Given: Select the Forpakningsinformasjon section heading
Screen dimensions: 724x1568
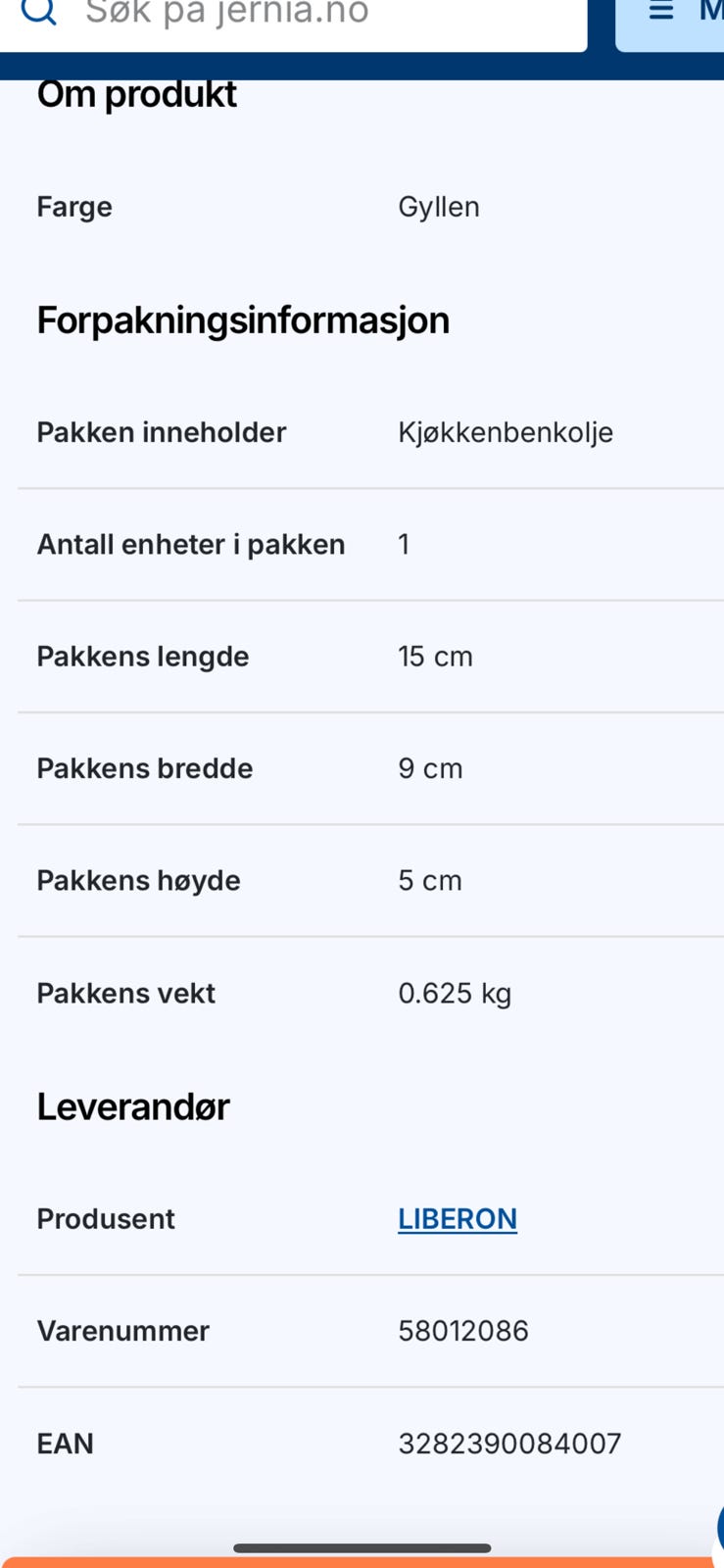Looking at the screenshot, I should point(243,319).
